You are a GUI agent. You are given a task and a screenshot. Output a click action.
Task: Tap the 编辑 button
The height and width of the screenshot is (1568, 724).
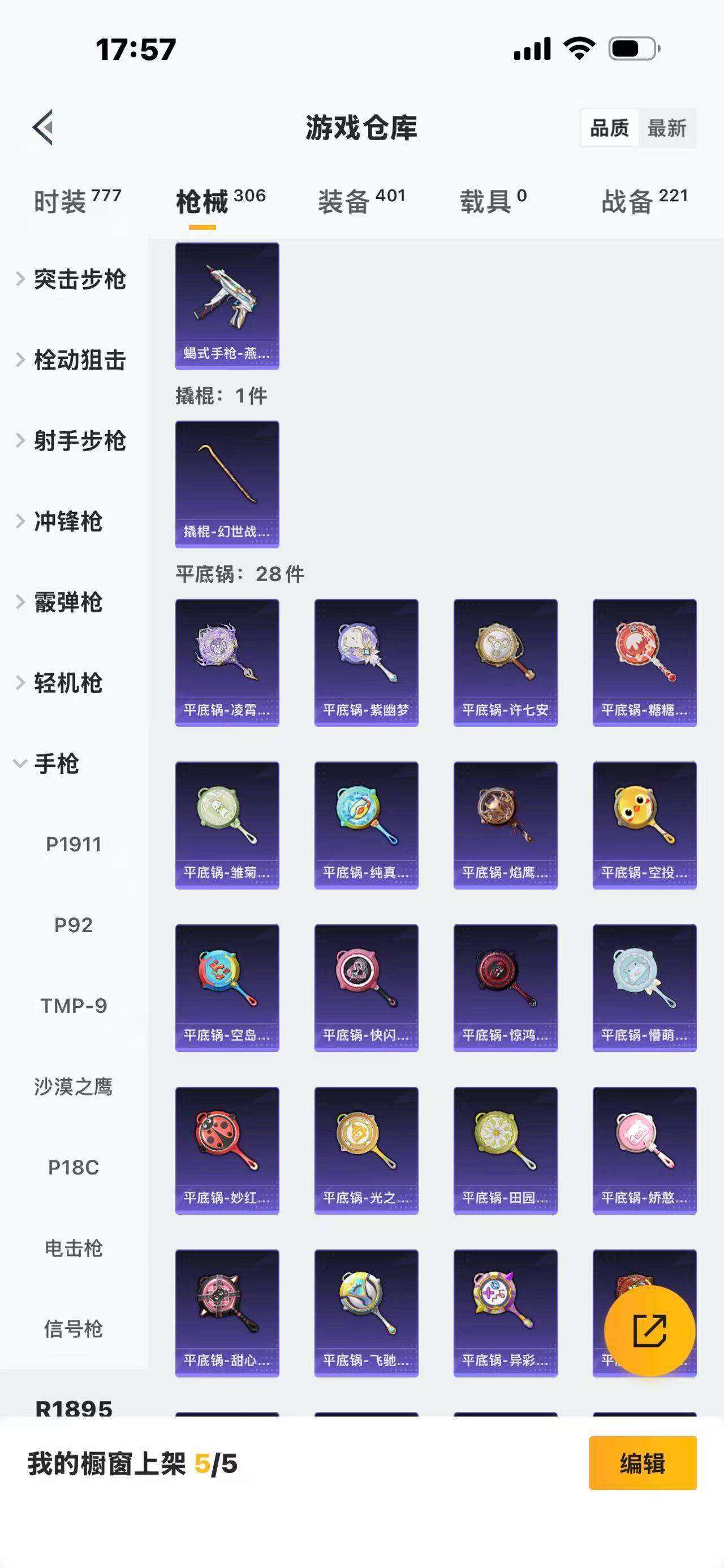pos(643,1463)
